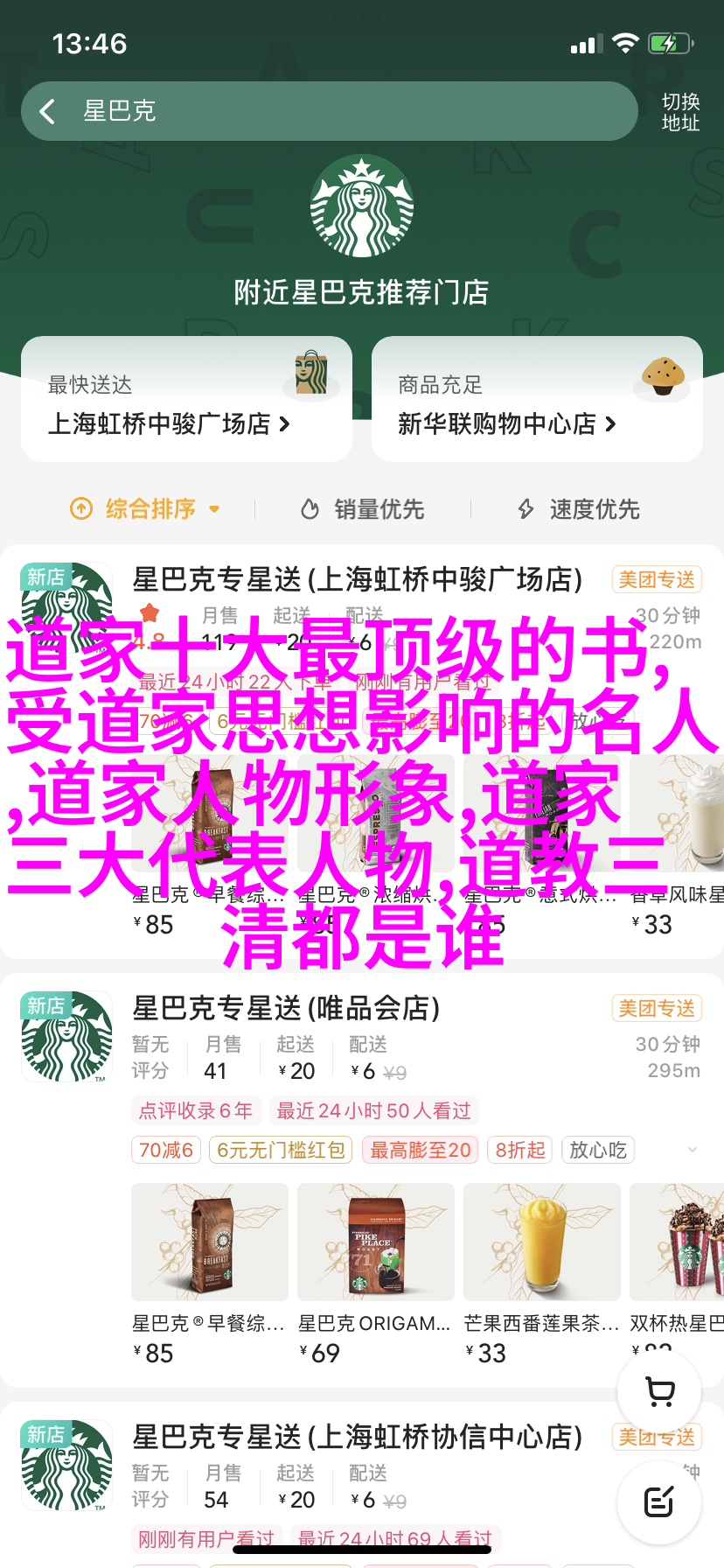Tap 切换地址 to change address
This screenshot has width=724, height=1568.
(x=680, y=112)
